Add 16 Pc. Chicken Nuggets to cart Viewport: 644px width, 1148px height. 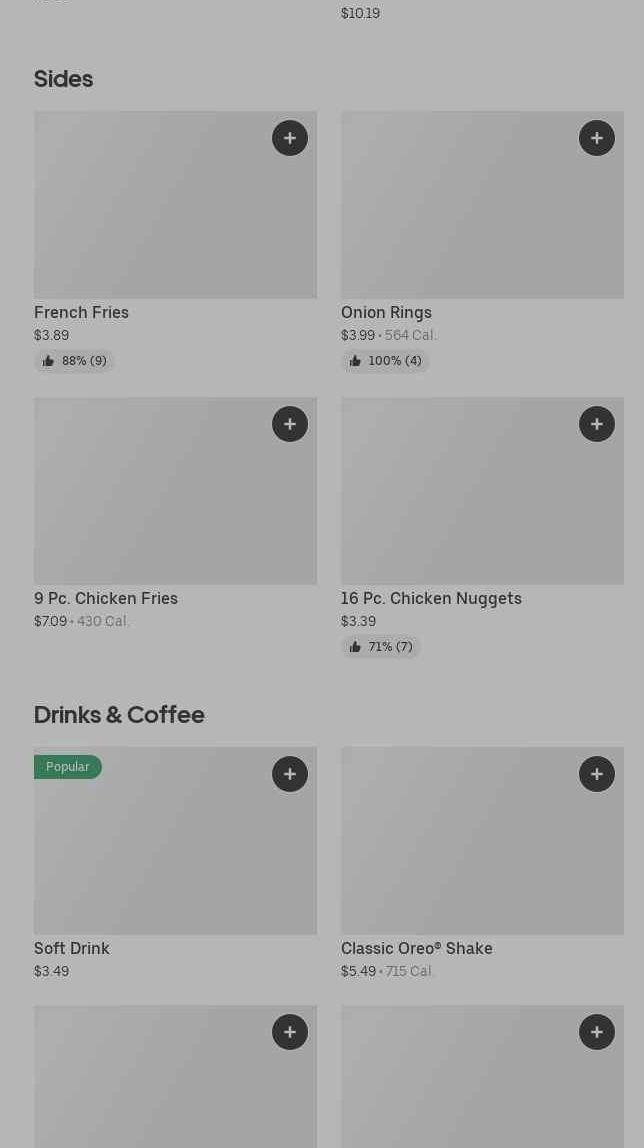click(597, 424)
